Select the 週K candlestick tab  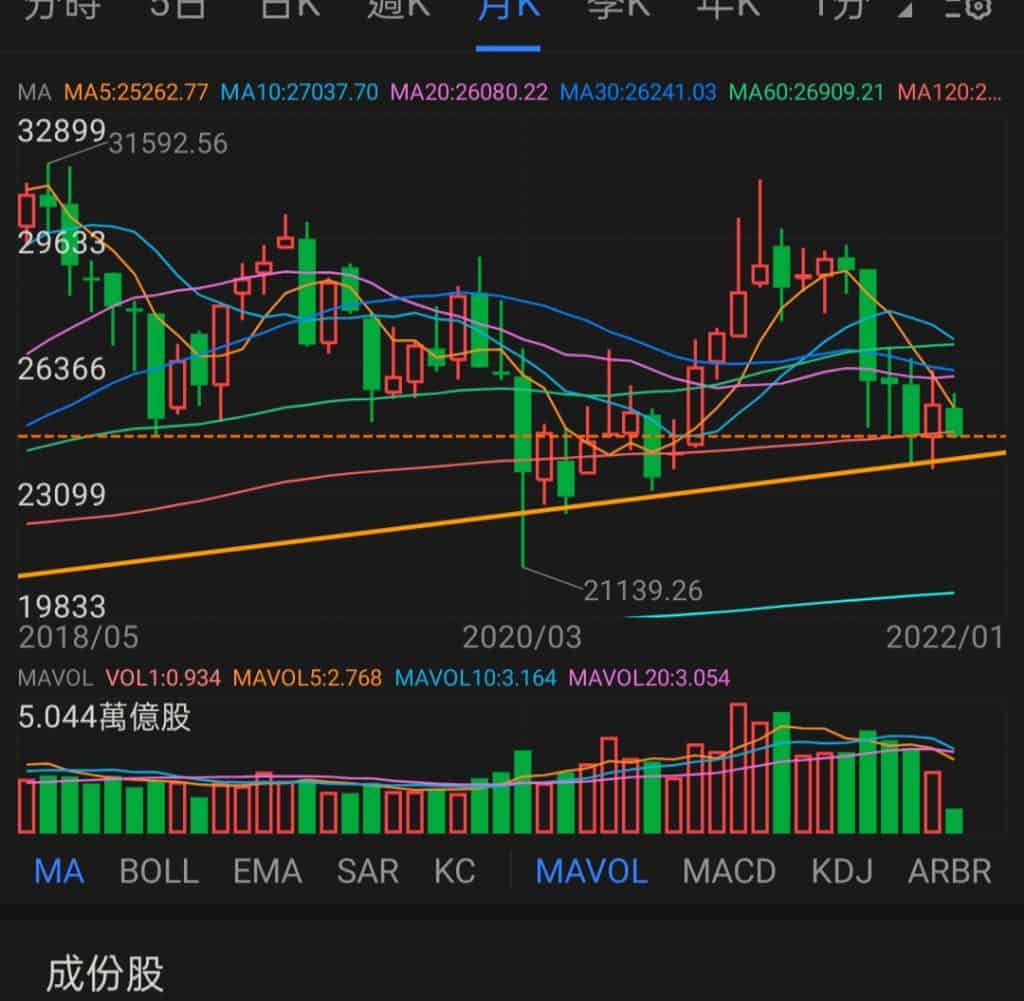398,10
